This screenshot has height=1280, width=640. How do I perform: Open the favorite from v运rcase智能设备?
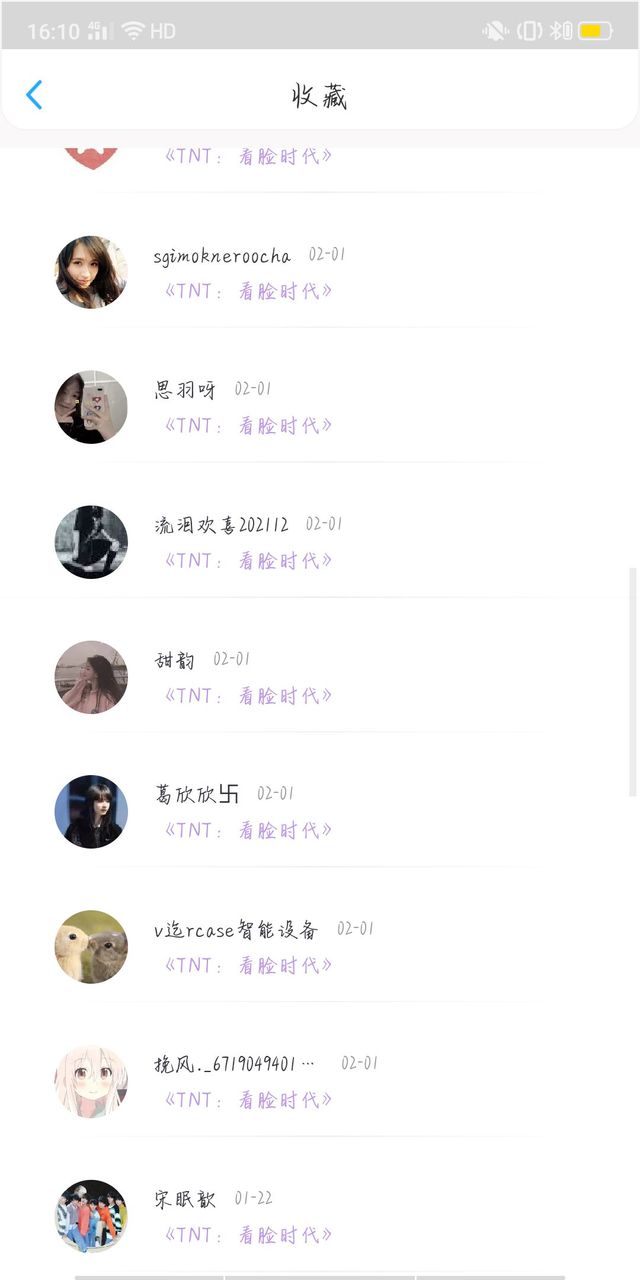[320, 947]
